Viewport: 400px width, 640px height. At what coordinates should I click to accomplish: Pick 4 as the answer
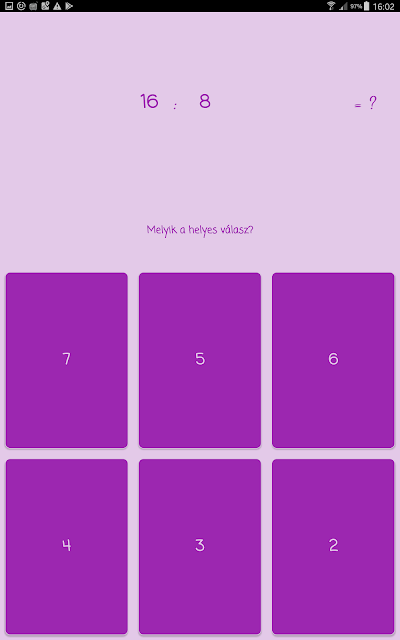(67, 546)
